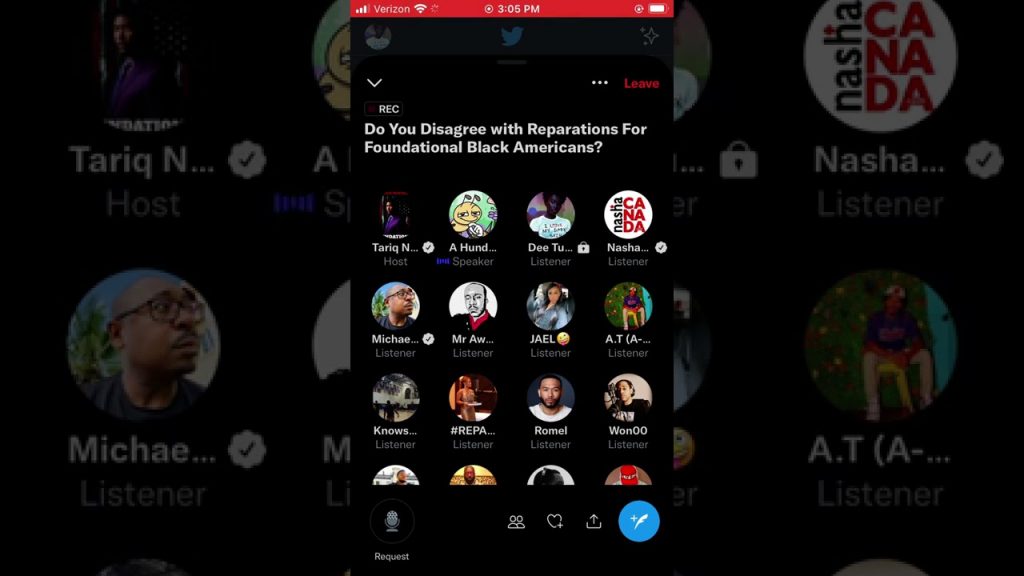1024x576 pixels.
Task: View Romel's listener profile
Action: [551, 398]
